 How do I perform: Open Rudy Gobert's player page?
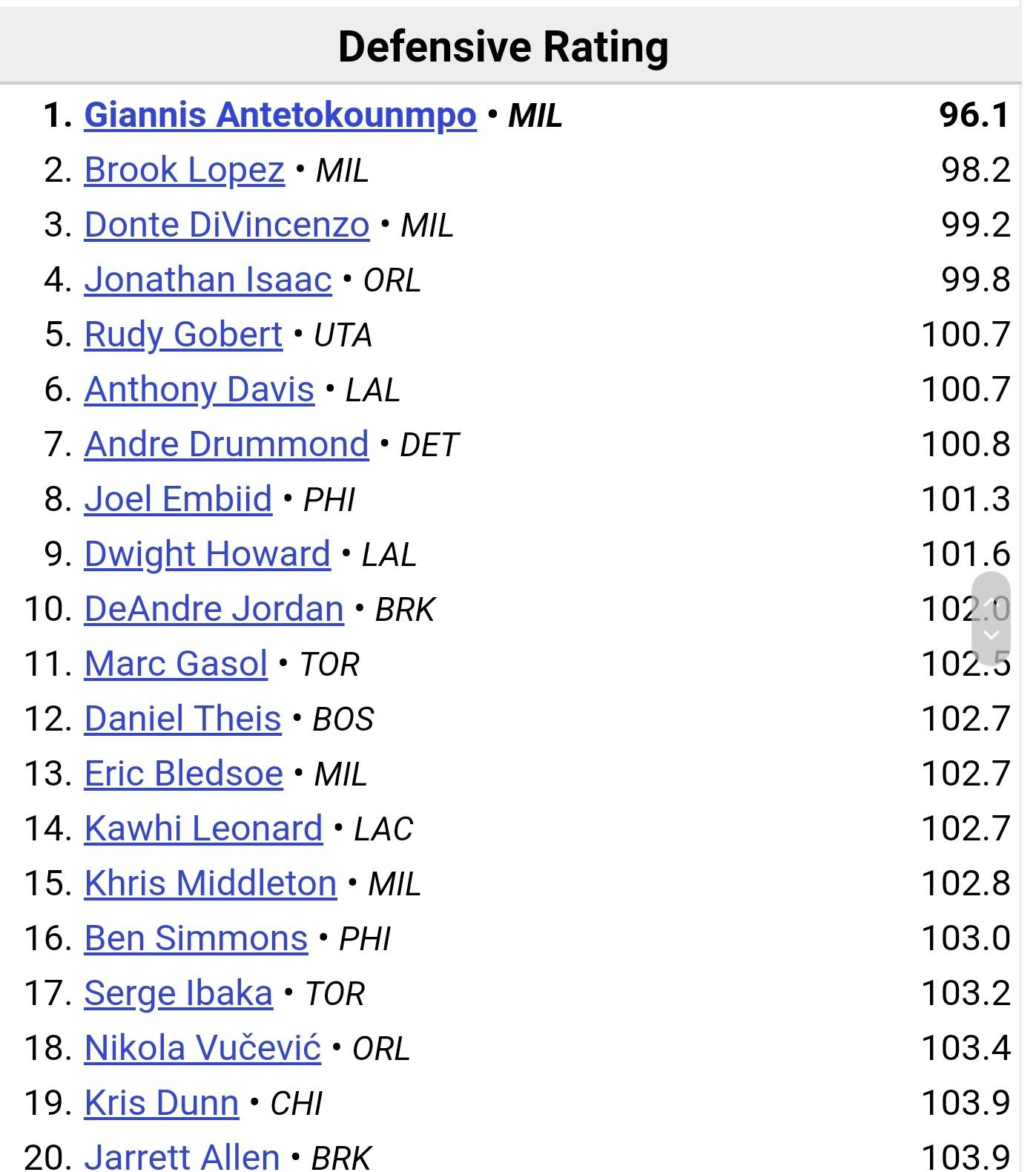[x=183, y=335]
